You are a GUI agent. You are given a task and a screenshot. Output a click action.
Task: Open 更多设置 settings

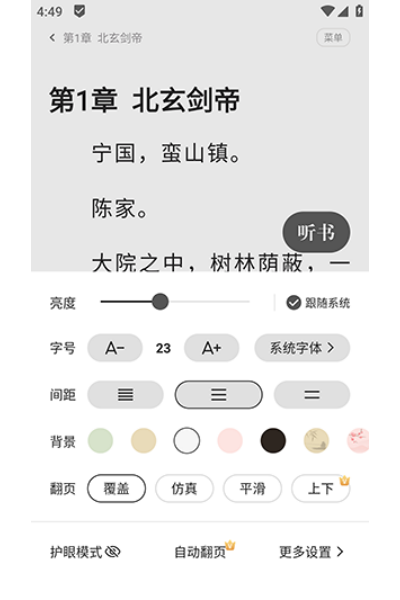tap(311, 552)
